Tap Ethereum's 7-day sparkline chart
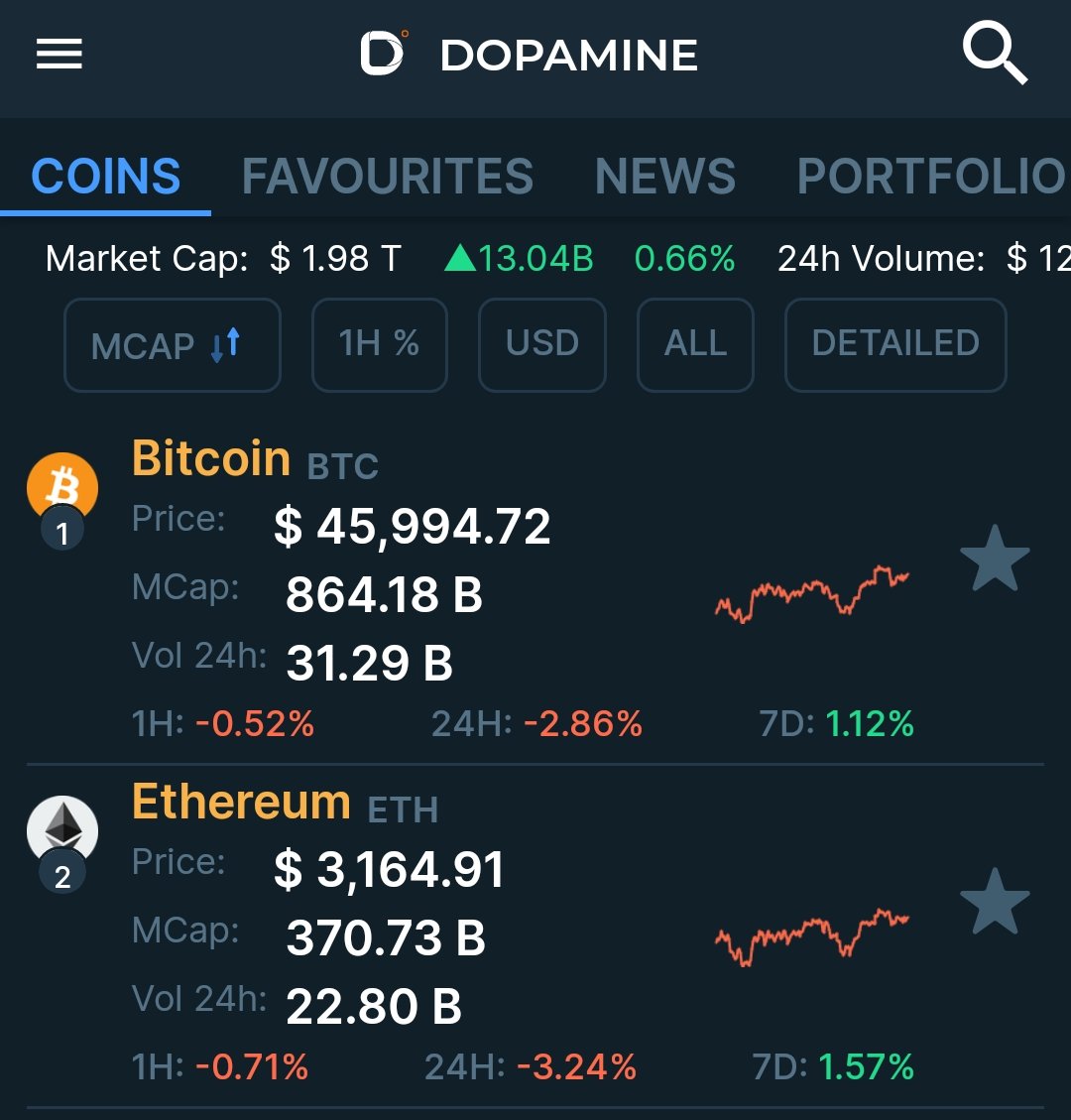This screenshot has height=1120, width=1071. 813,937
